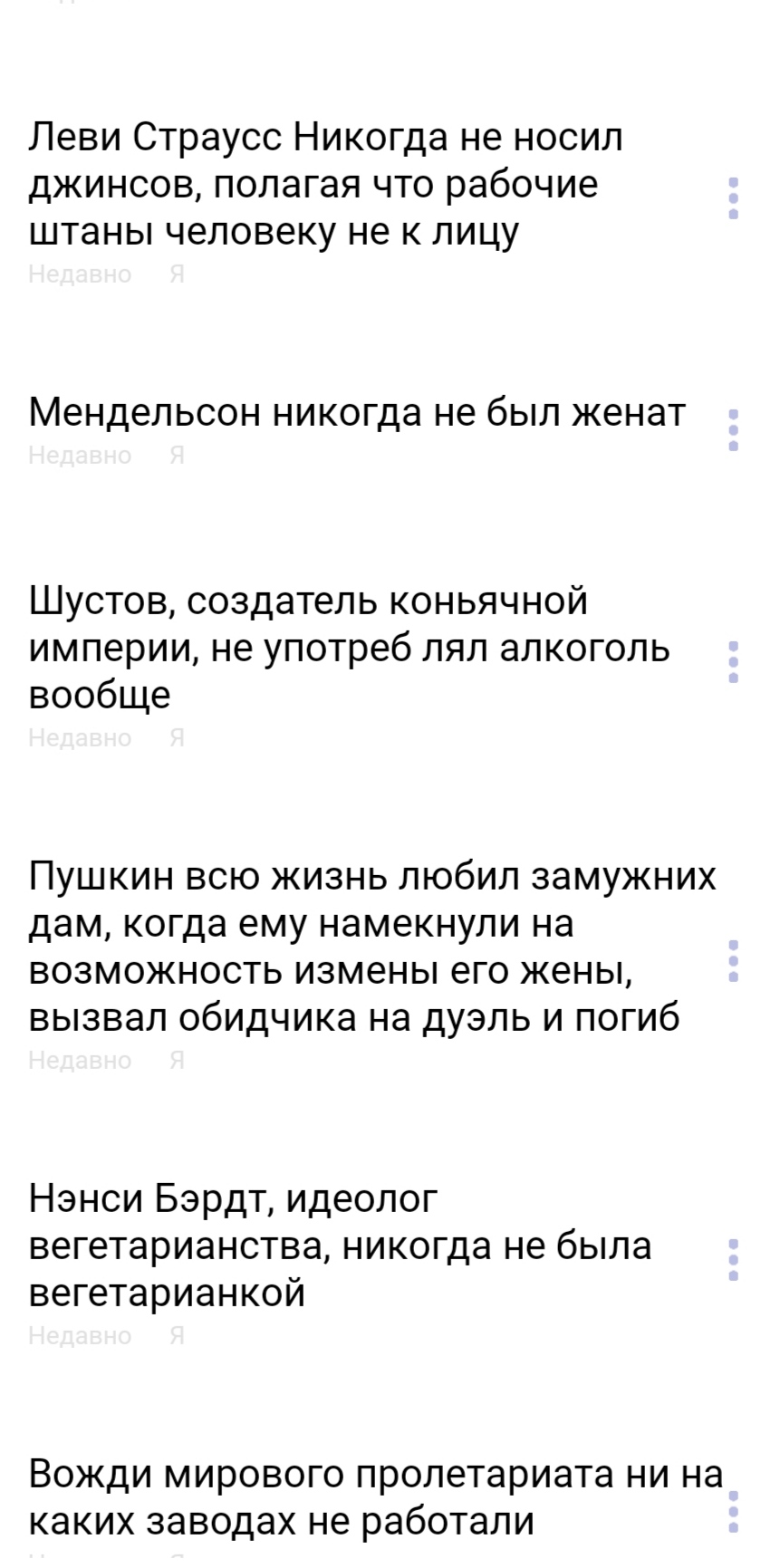Open the Вожди мирового пролетариата note
This screenshot has width=780, height=1568.
[x=376, y=1498]
